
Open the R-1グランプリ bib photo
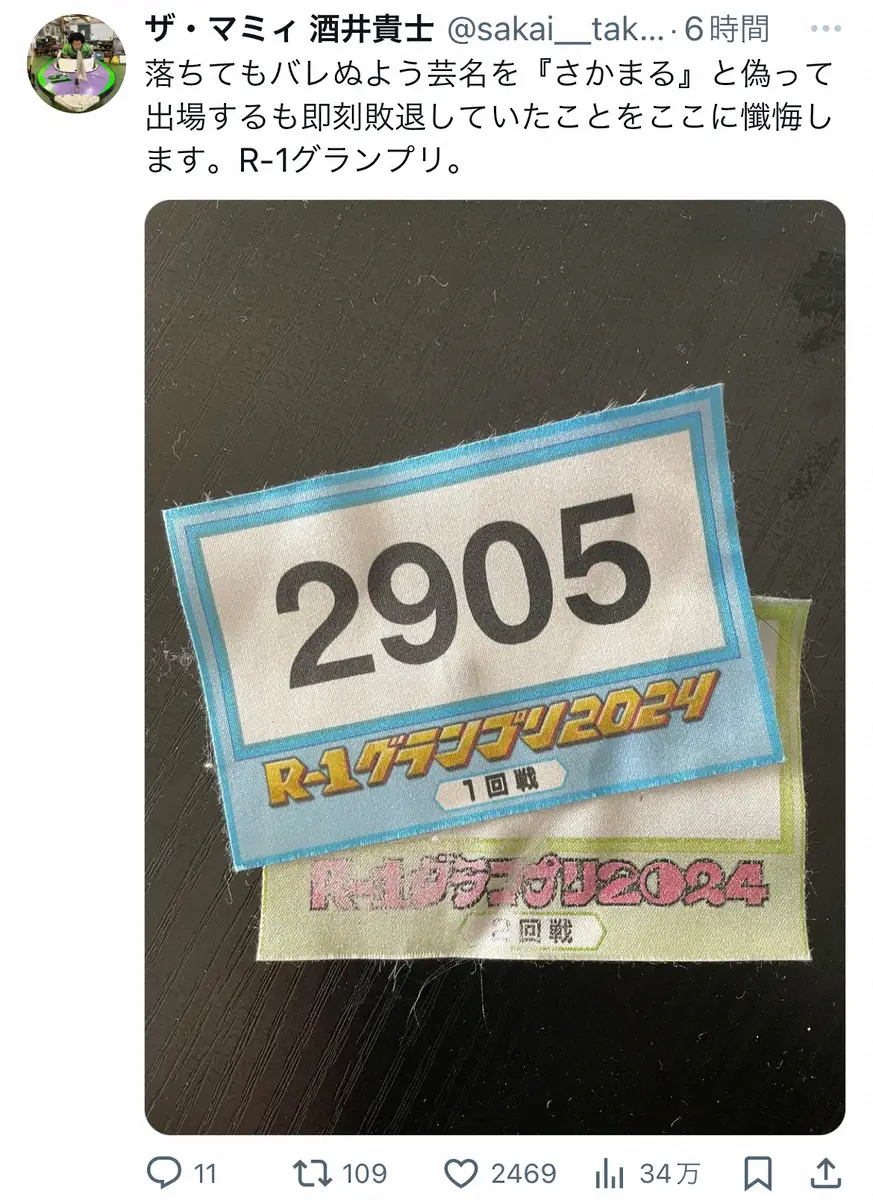pyautogui.click(x=494, y=666)
